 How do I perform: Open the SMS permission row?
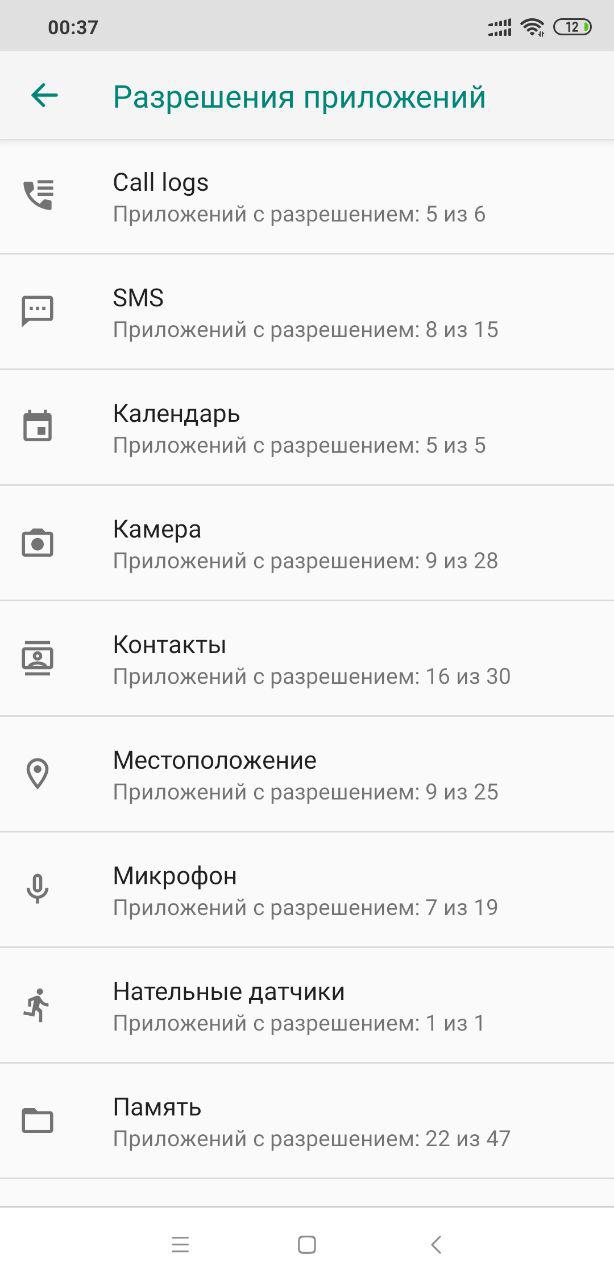[307, 312]
